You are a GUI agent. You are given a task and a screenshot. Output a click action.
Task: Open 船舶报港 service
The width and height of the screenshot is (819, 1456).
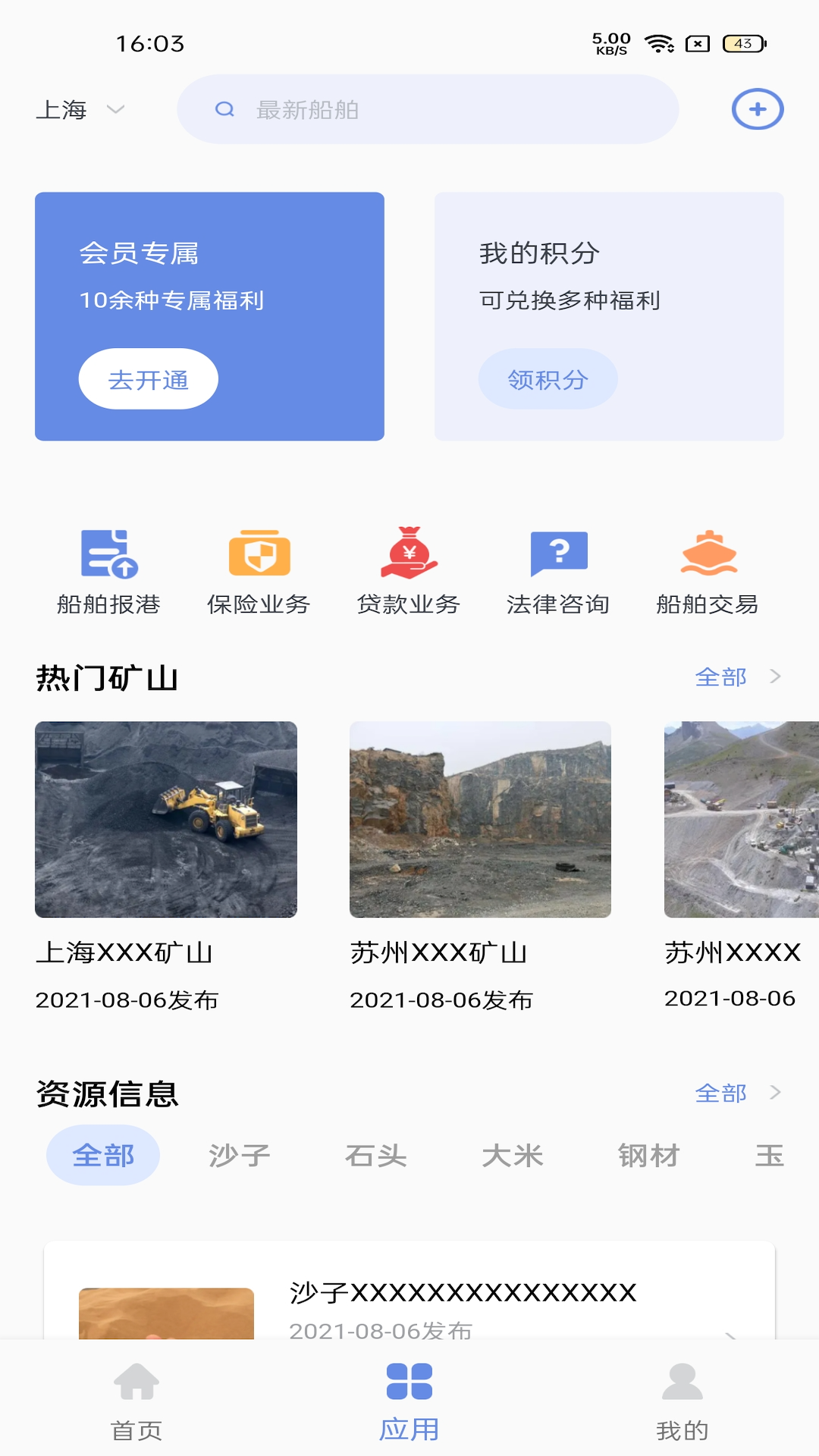(109, 572)
